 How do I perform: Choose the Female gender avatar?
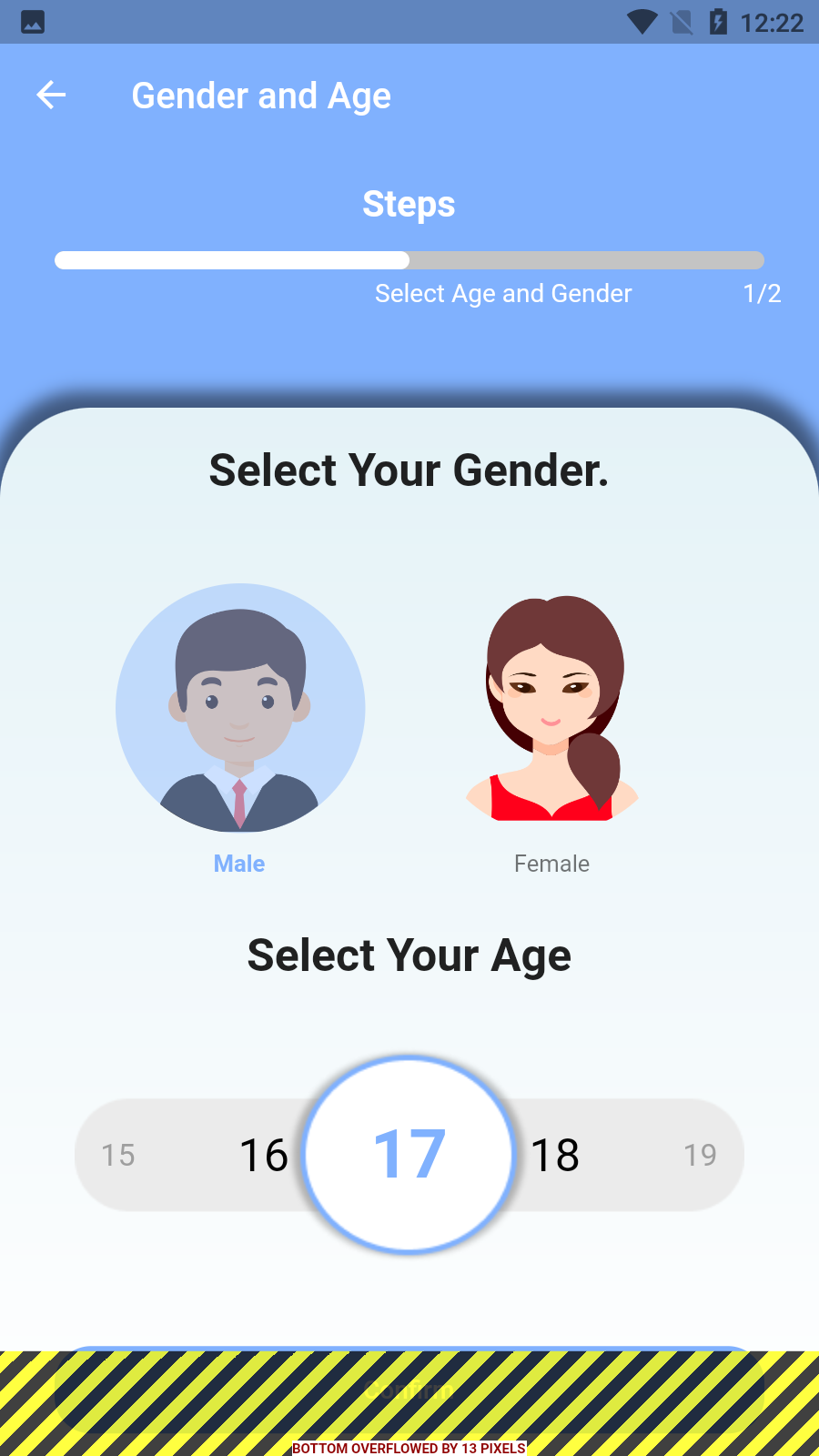click(x=551, y=708)
